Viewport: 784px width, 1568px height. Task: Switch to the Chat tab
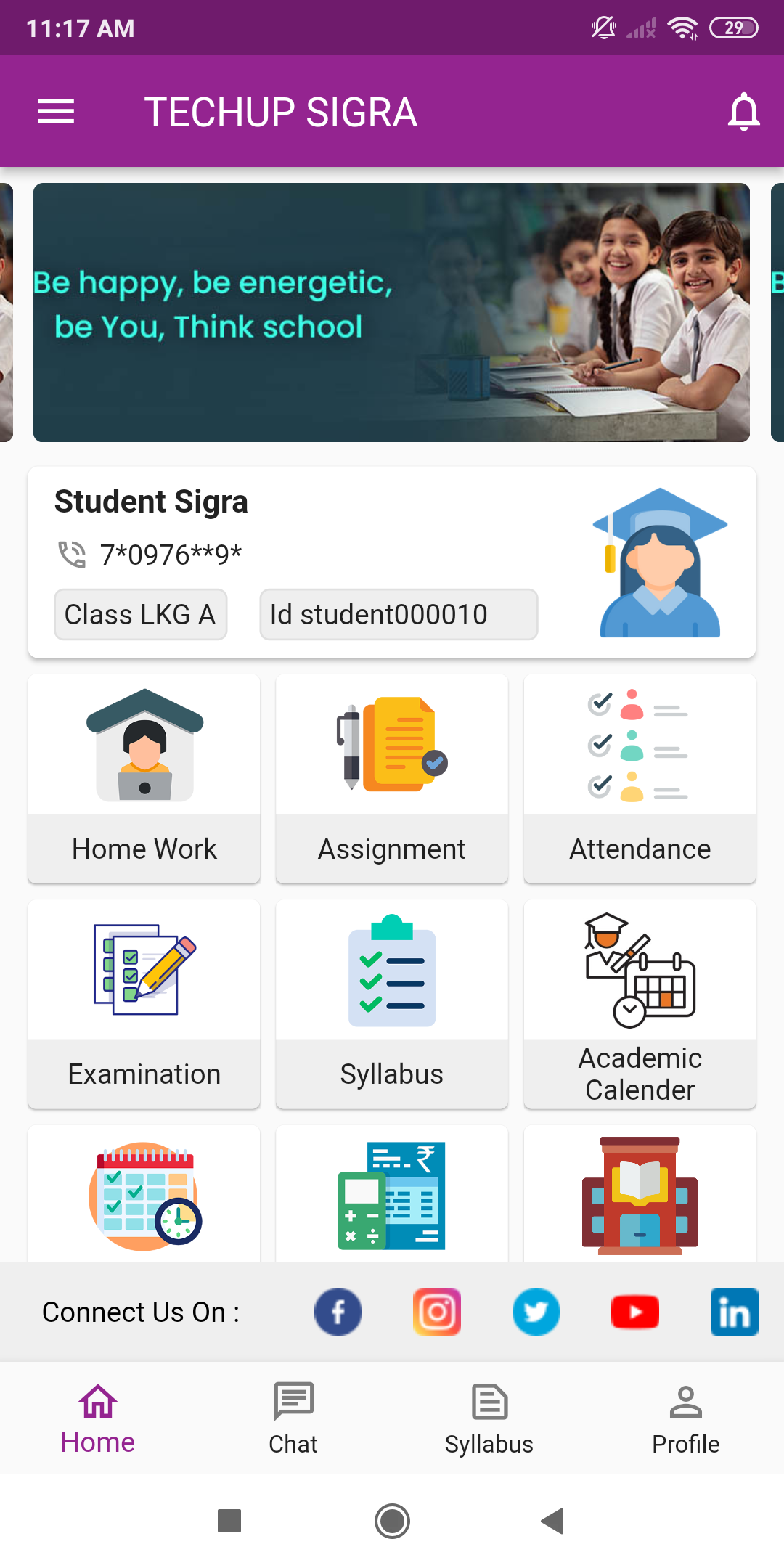(293, 1418)
